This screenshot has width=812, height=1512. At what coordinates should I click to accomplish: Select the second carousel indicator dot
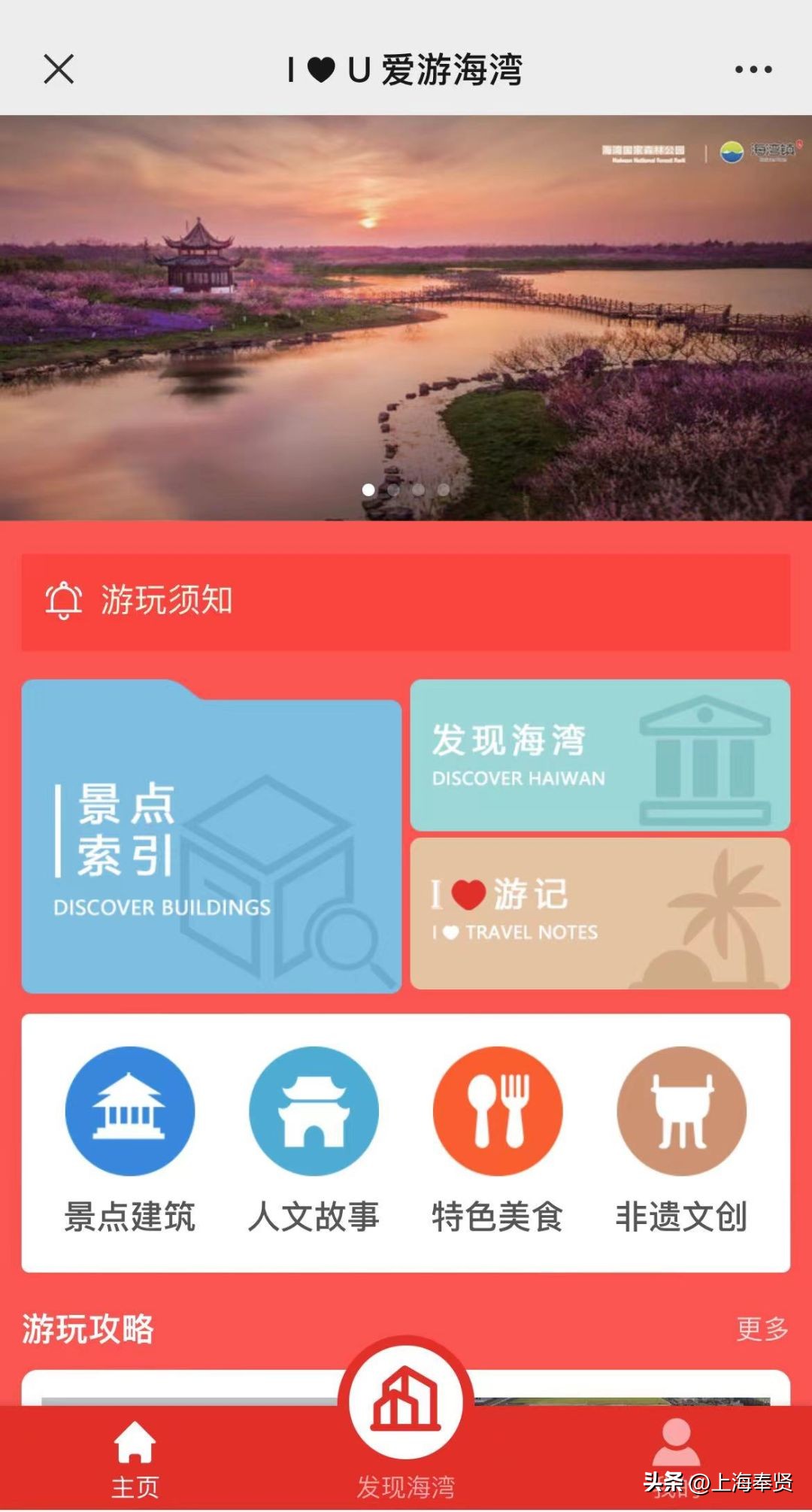tap(392, 489)
